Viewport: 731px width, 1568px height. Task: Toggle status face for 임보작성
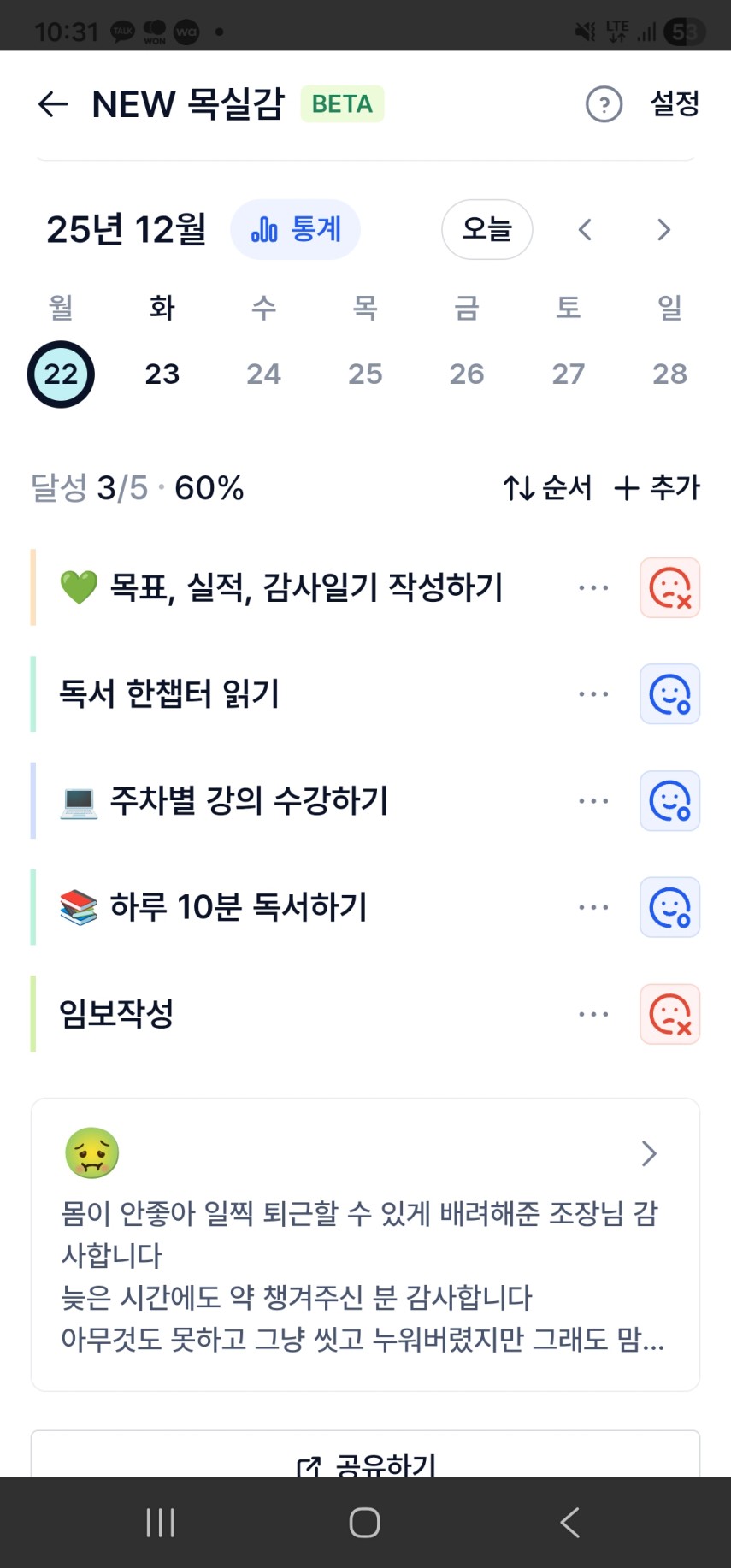click(x=669, y=1014)
